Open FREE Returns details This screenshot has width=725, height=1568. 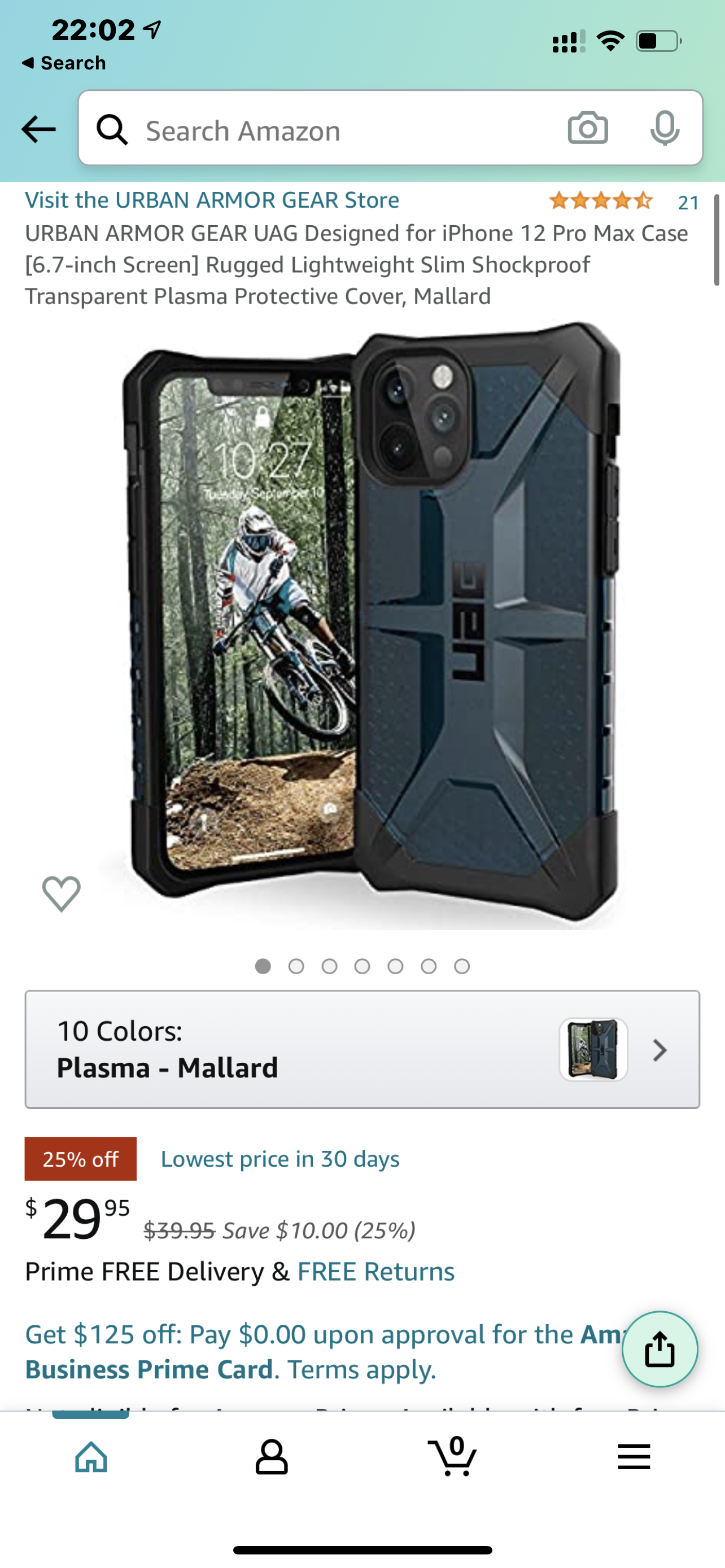pyautogui.click(x=375, y=1272)
